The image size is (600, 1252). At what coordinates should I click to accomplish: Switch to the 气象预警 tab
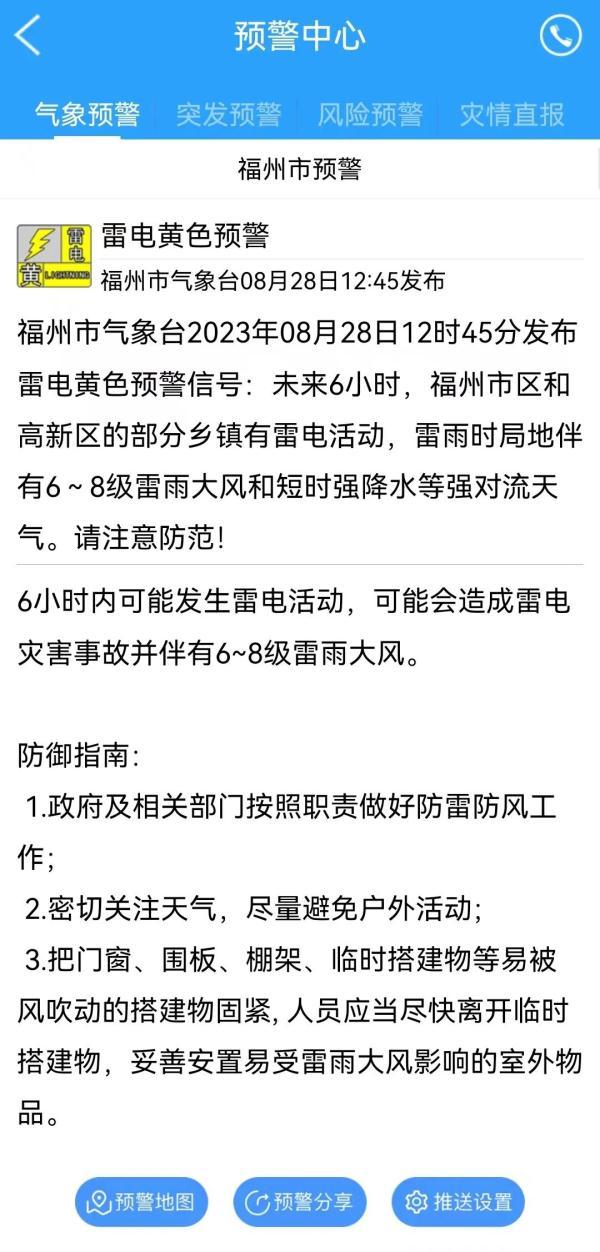click(x=87, y=114)
